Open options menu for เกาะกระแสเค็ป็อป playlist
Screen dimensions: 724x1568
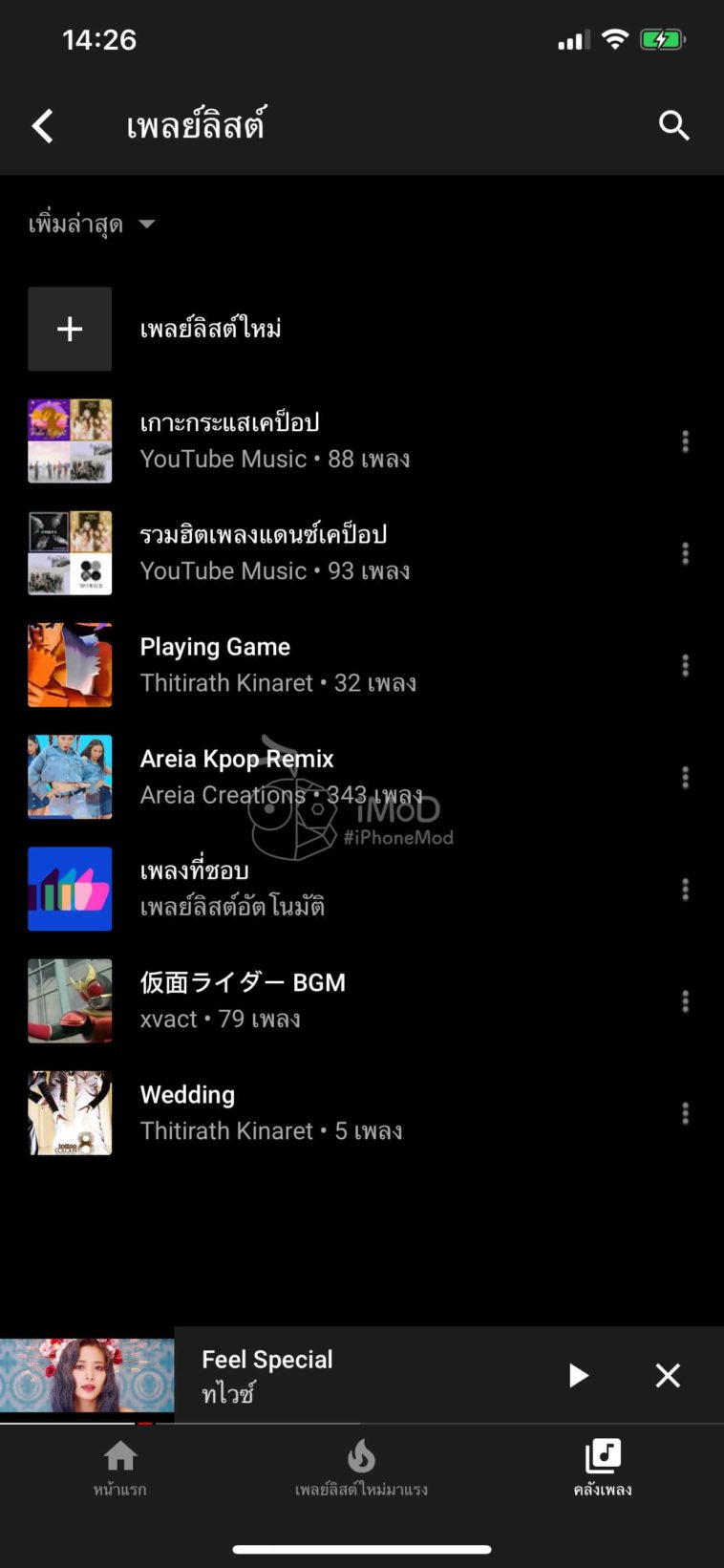point(685,440)
